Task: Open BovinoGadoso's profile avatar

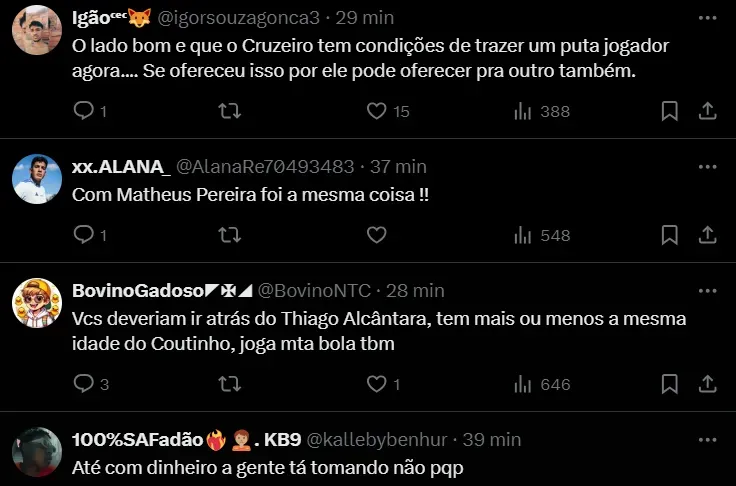Action: click(x=37, y=304)
